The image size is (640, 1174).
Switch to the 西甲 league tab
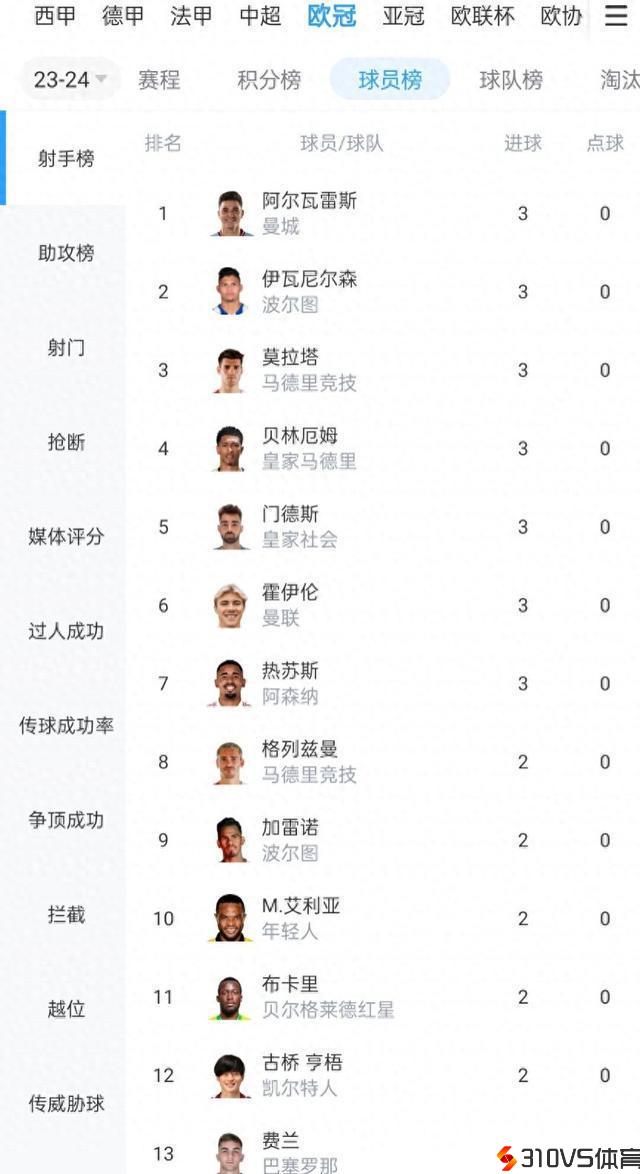tap(54, 16)
